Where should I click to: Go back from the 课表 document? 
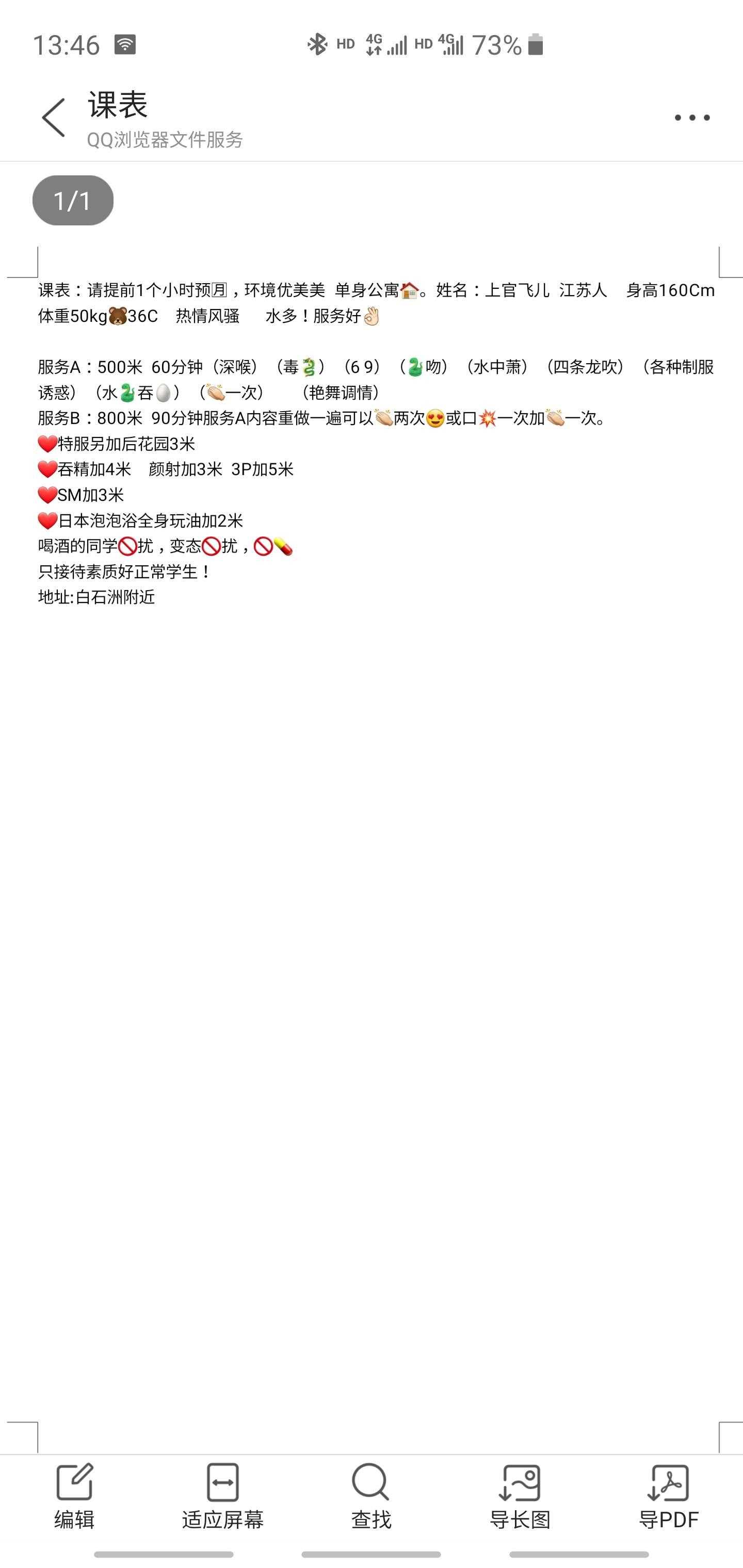pos(54,118)
